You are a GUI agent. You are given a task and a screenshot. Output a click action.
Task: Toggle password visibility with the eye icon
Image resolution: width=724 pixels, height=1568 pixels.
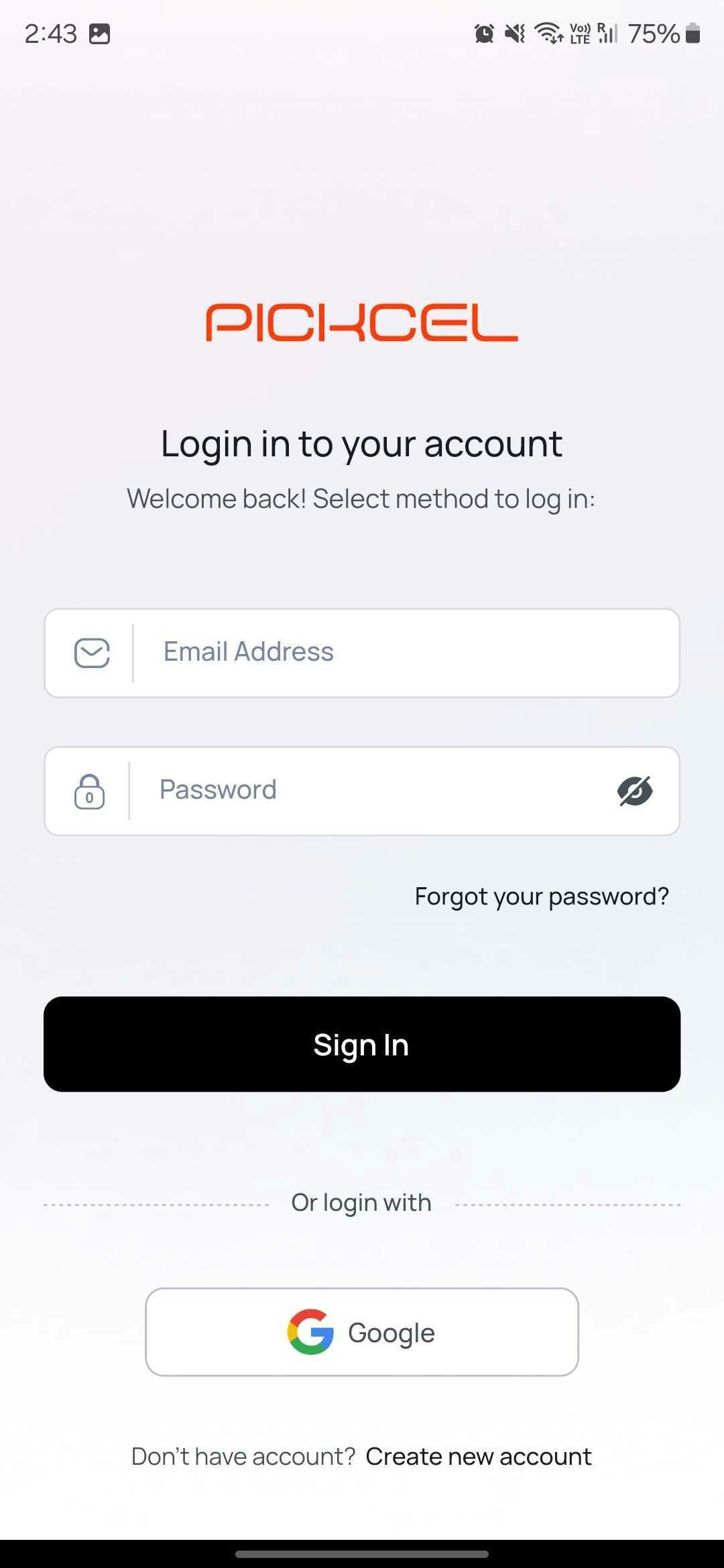click(633, 791)
